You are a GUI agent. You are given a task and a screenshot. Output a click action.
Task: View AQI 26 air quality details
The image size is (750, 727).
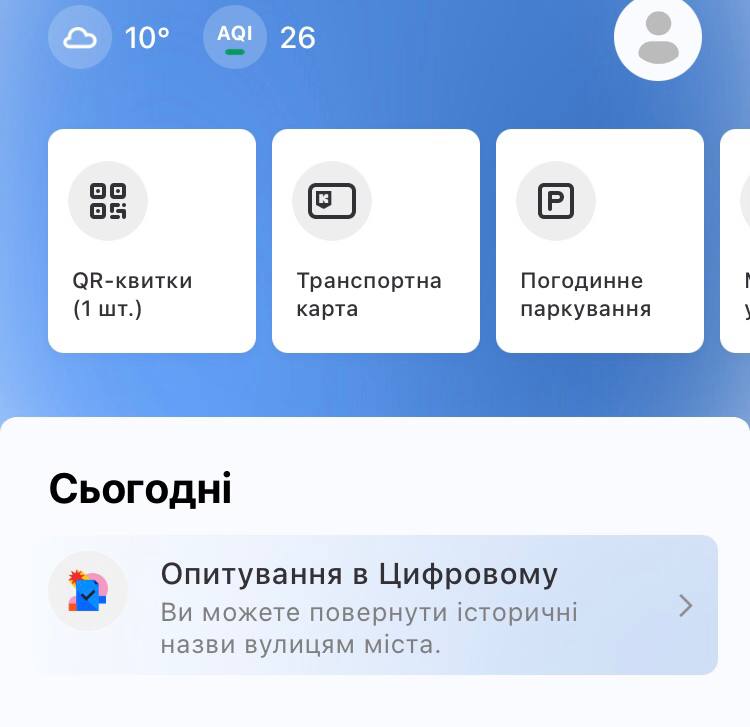260,38
